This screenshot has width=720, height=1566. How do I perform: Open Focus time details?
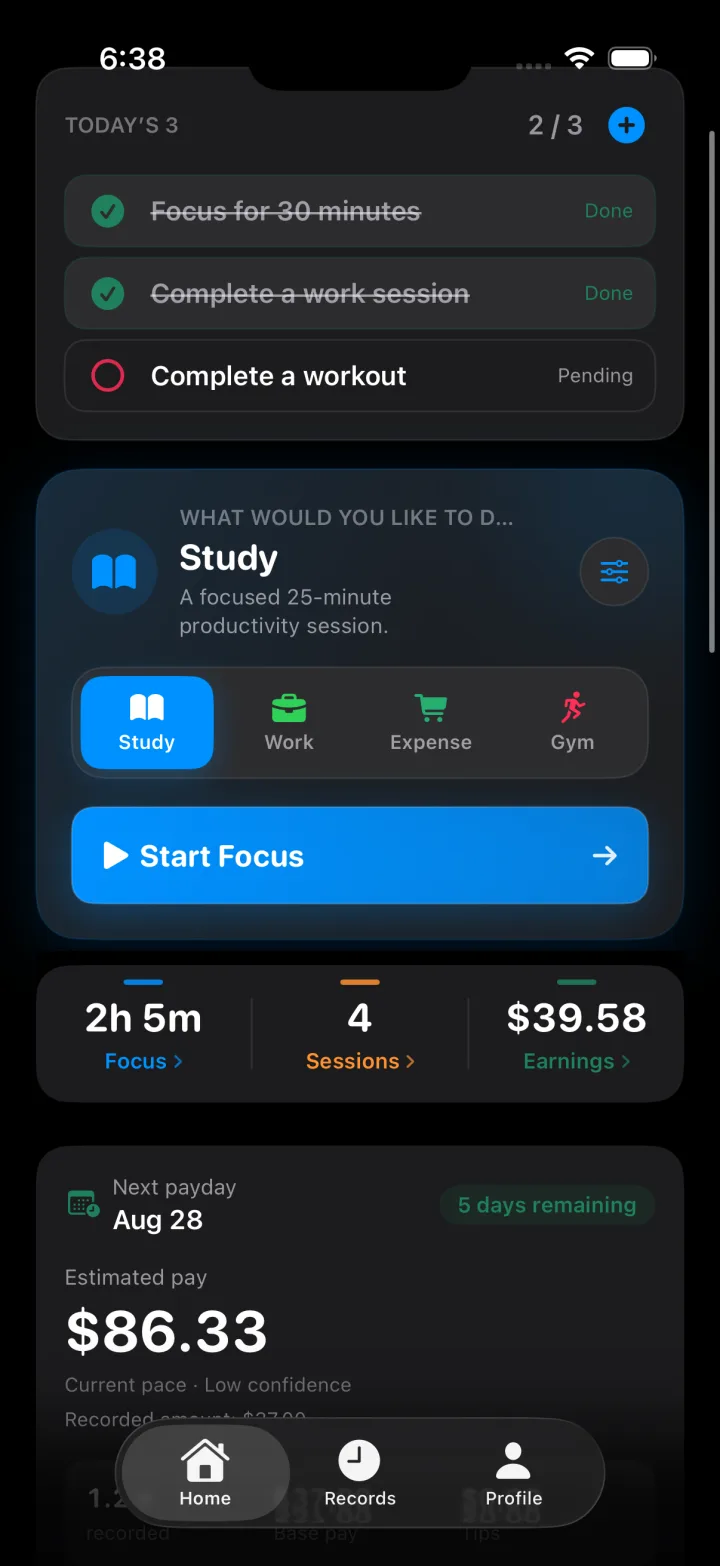point(144,1061)
